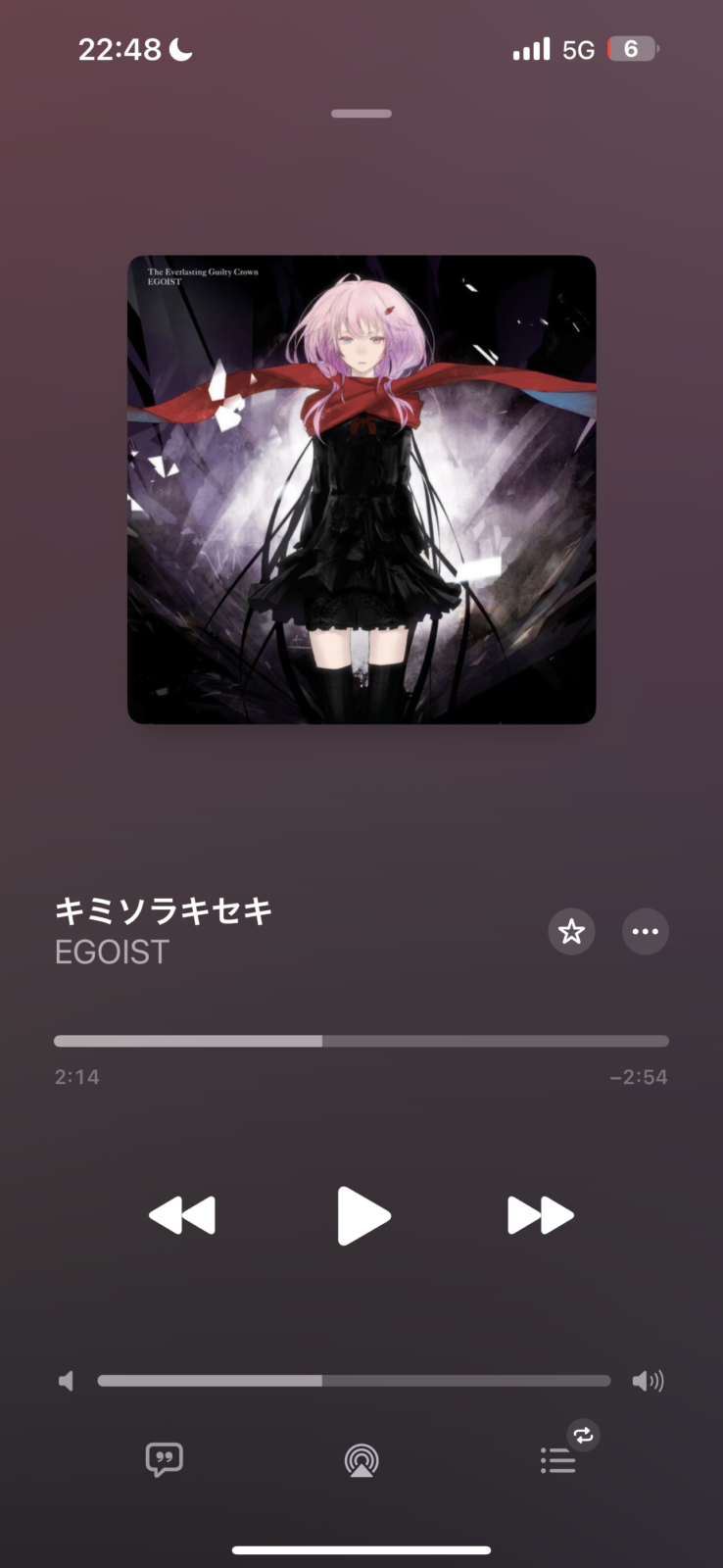The image size is (723, 1568).
Task: Skip to the next track
Action: click(x=540, y=1216)
